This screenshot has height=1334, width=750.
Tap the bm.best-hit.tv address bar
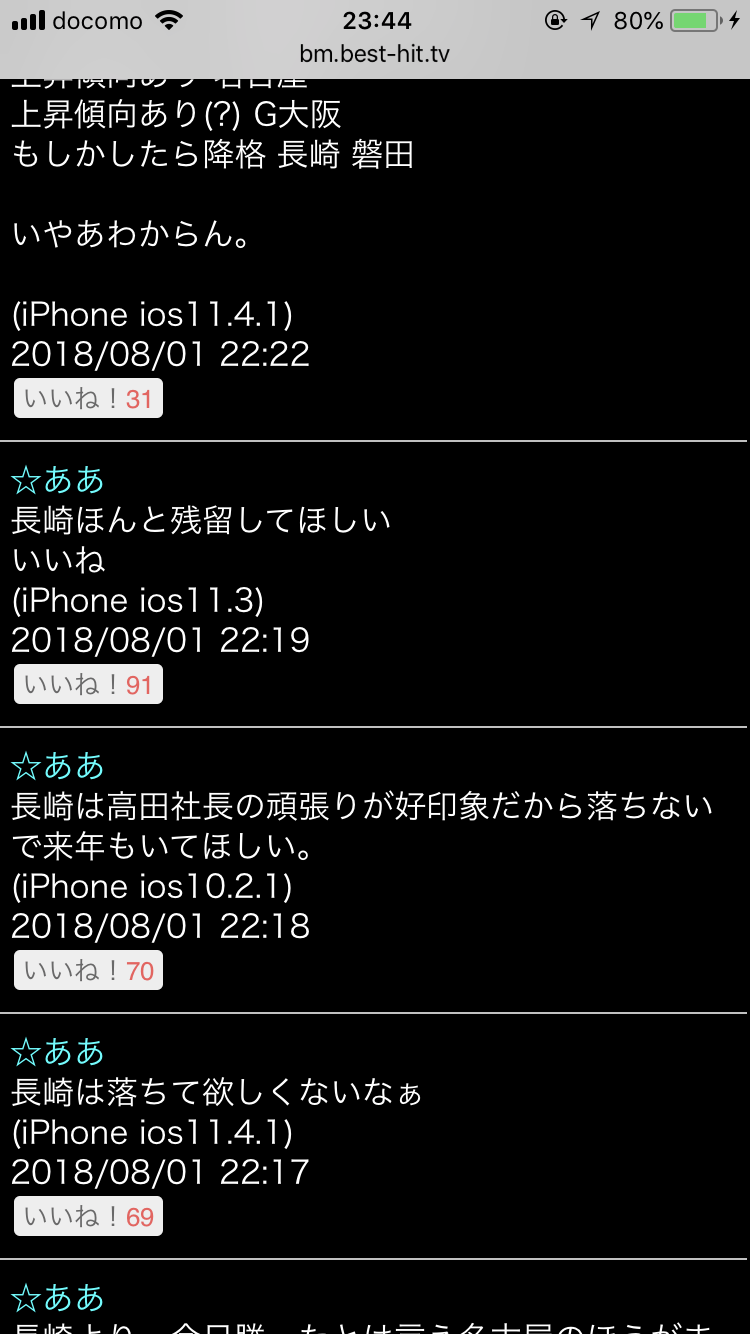(375, 54)
